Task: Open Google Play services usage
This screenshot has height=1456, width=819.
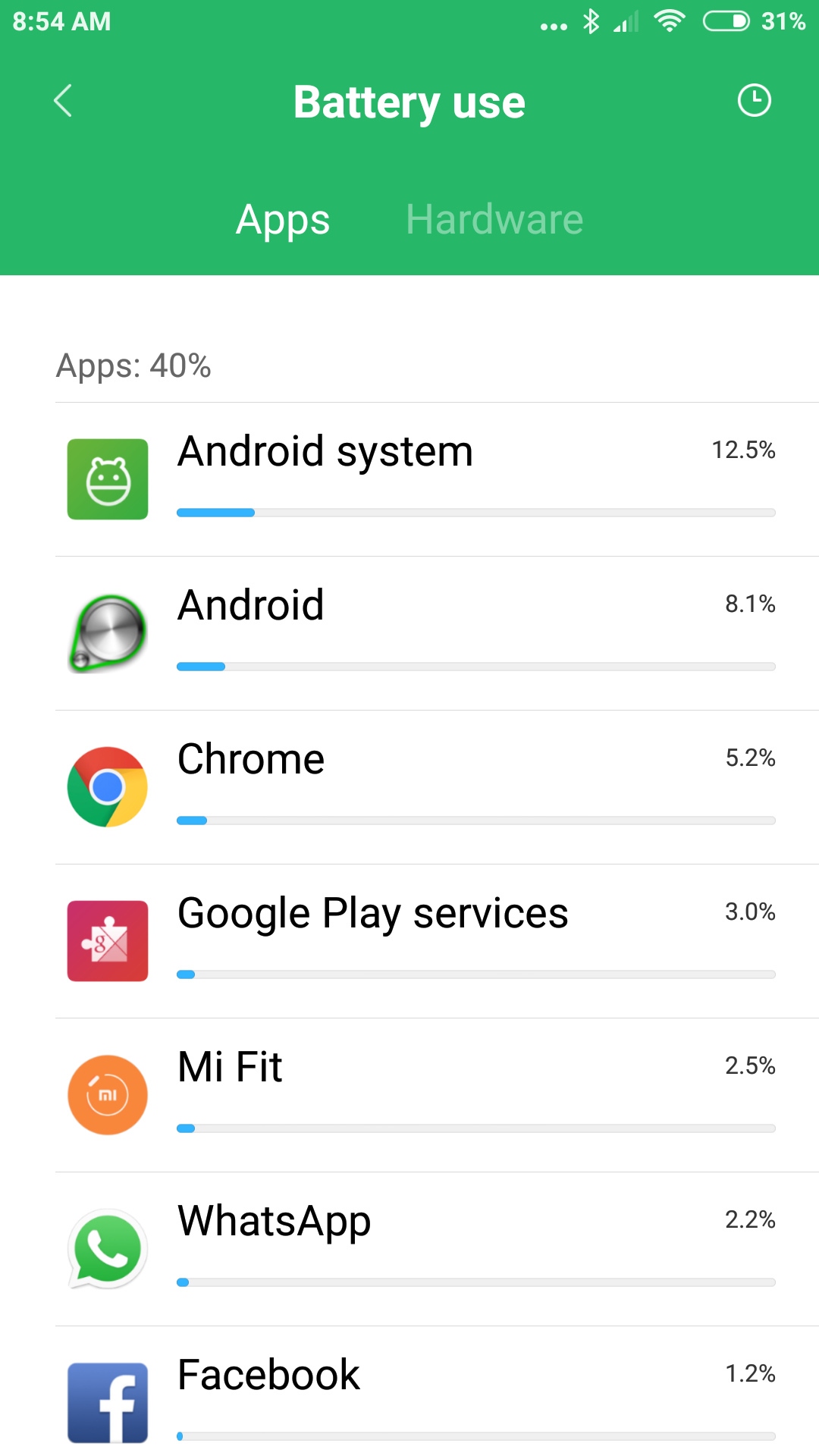Action: (437, 941)
